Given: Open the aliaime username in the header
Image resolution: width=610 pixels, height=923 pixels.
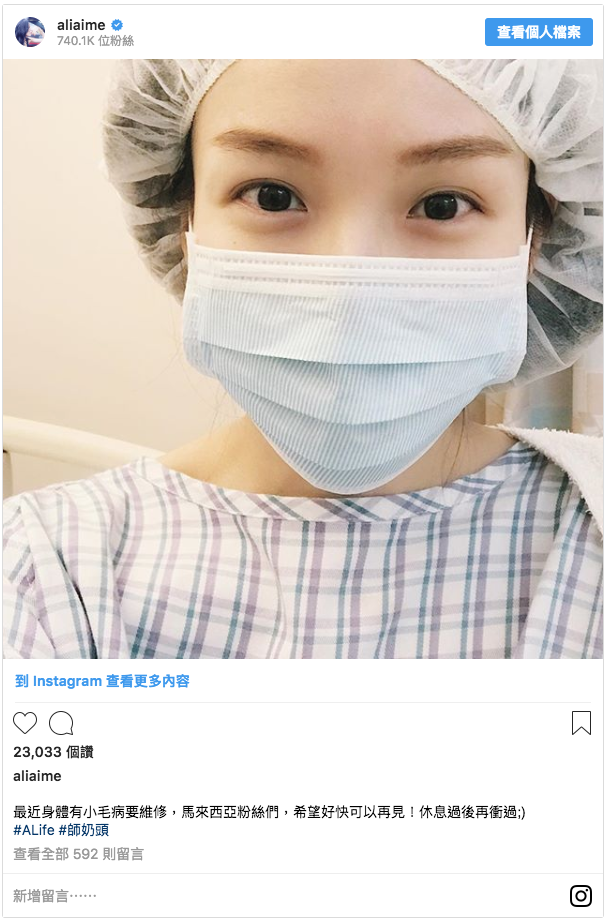Looking at the screenshot, I should (x=81, y=24).
